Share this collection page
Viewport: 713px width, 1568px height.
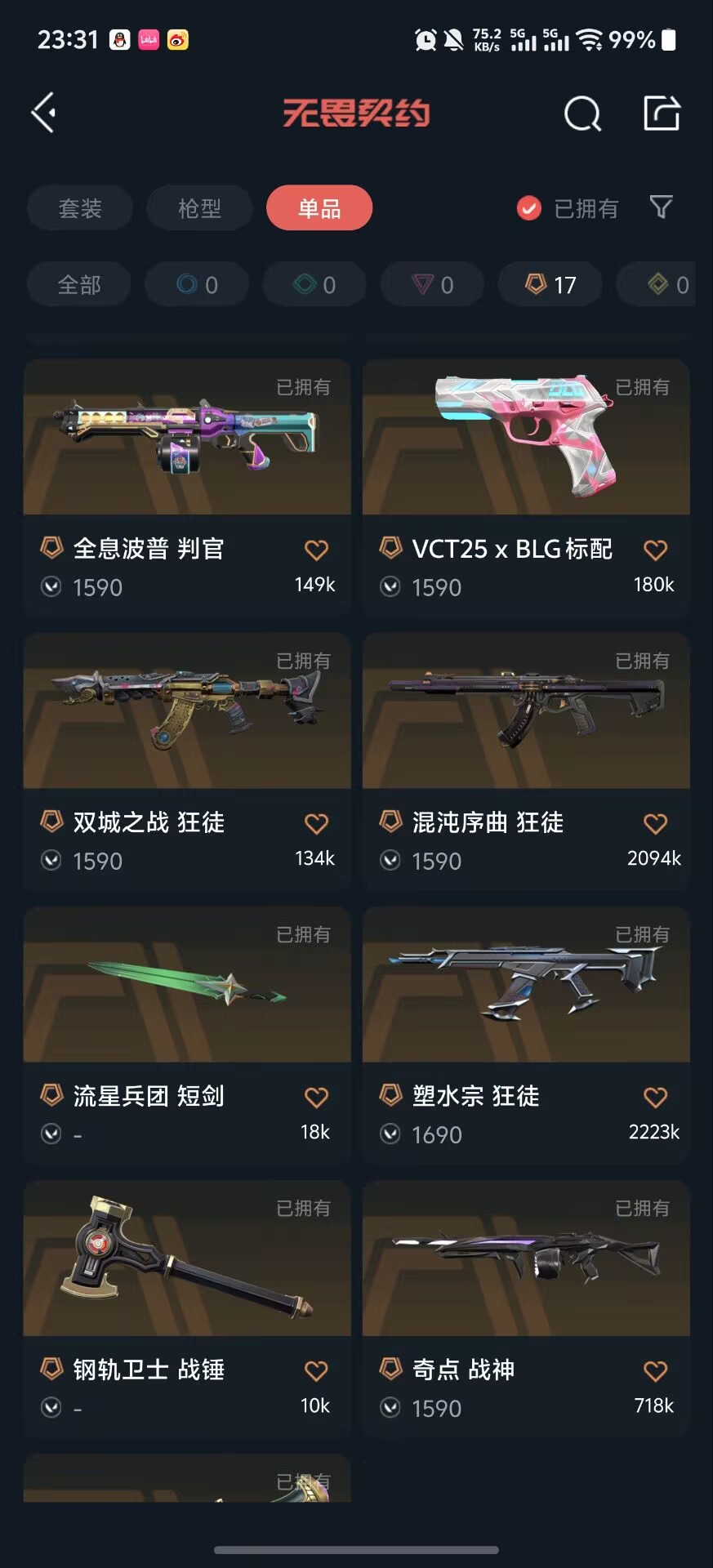662,114
